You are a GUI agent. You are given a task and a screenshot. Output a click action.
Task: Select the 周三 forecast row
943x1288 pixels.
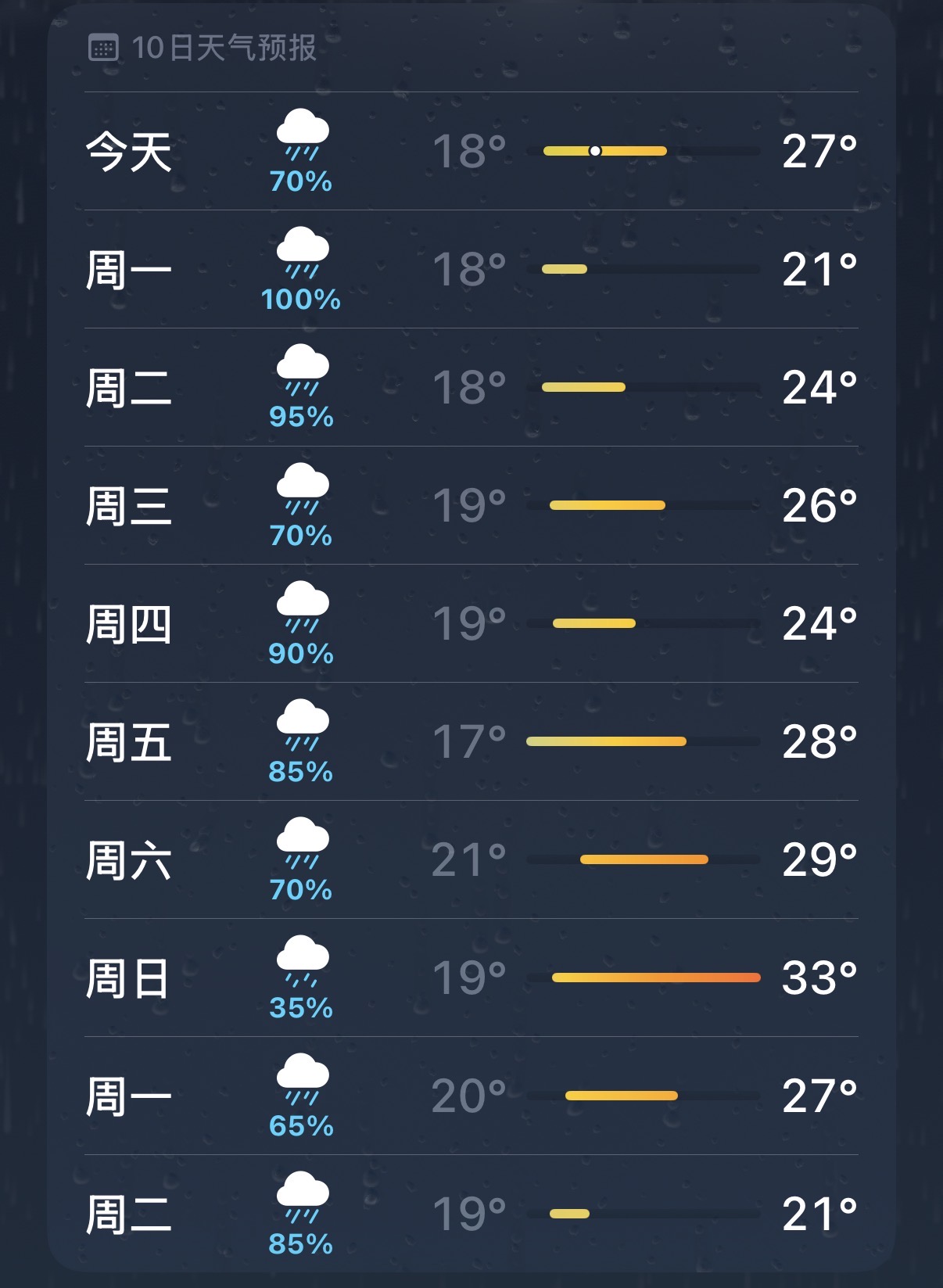471,505
